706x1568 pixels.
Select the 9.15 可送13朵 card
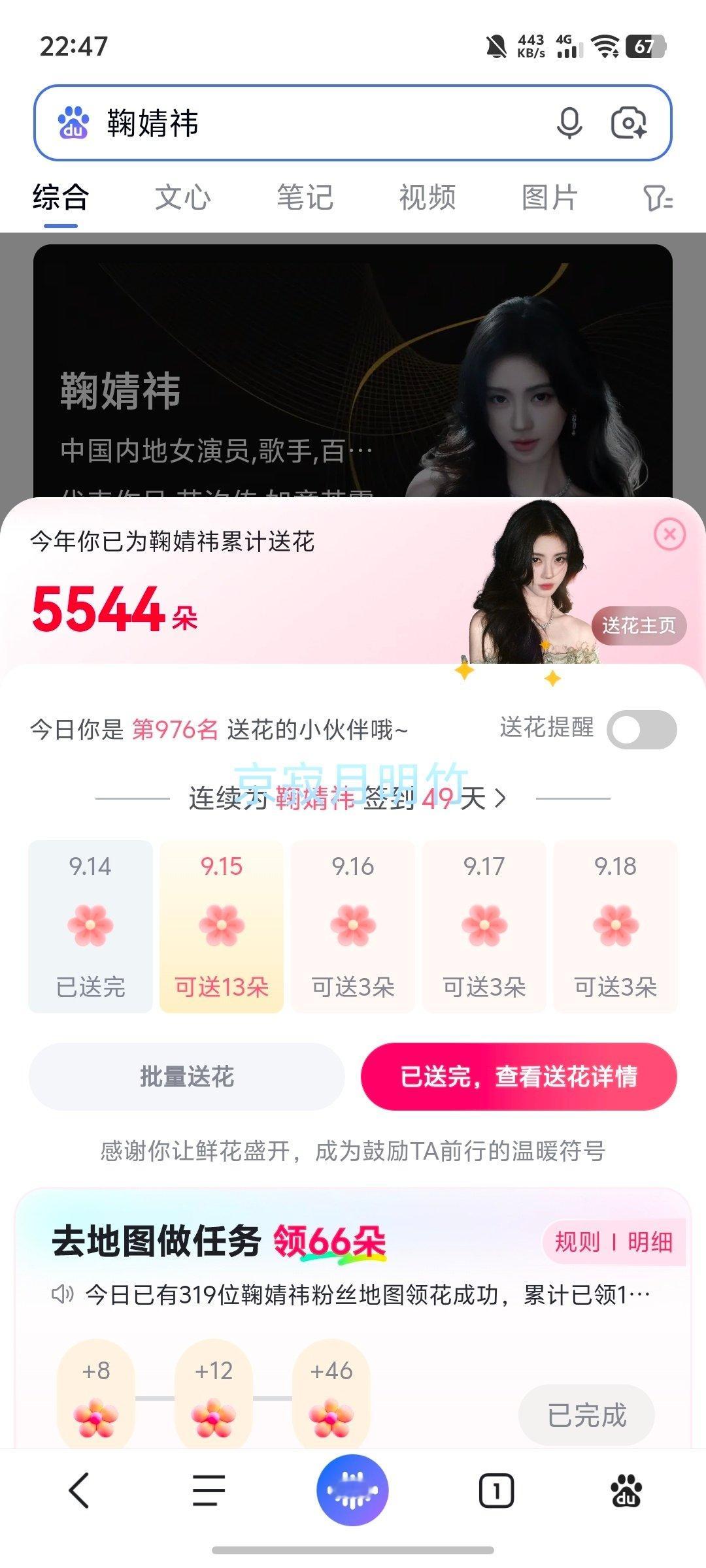222,926
